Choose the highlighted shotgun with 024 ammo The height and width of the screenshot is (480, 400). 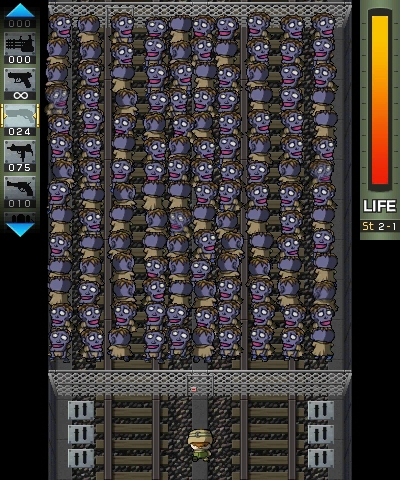click(x=20, y=120)
